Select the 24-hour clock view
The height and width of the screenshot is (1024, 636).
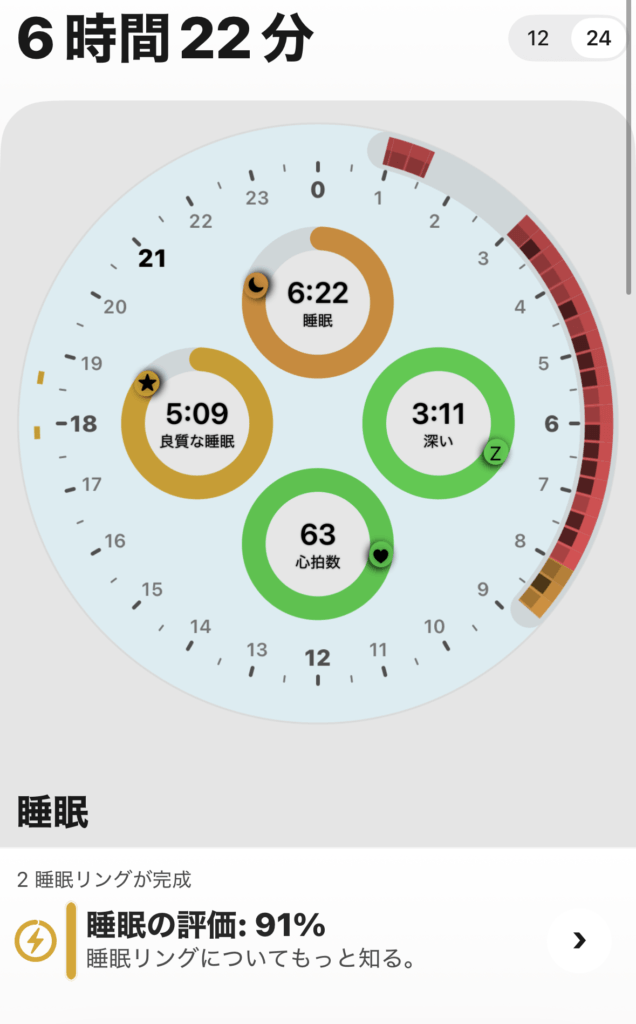tap(598, 39)
